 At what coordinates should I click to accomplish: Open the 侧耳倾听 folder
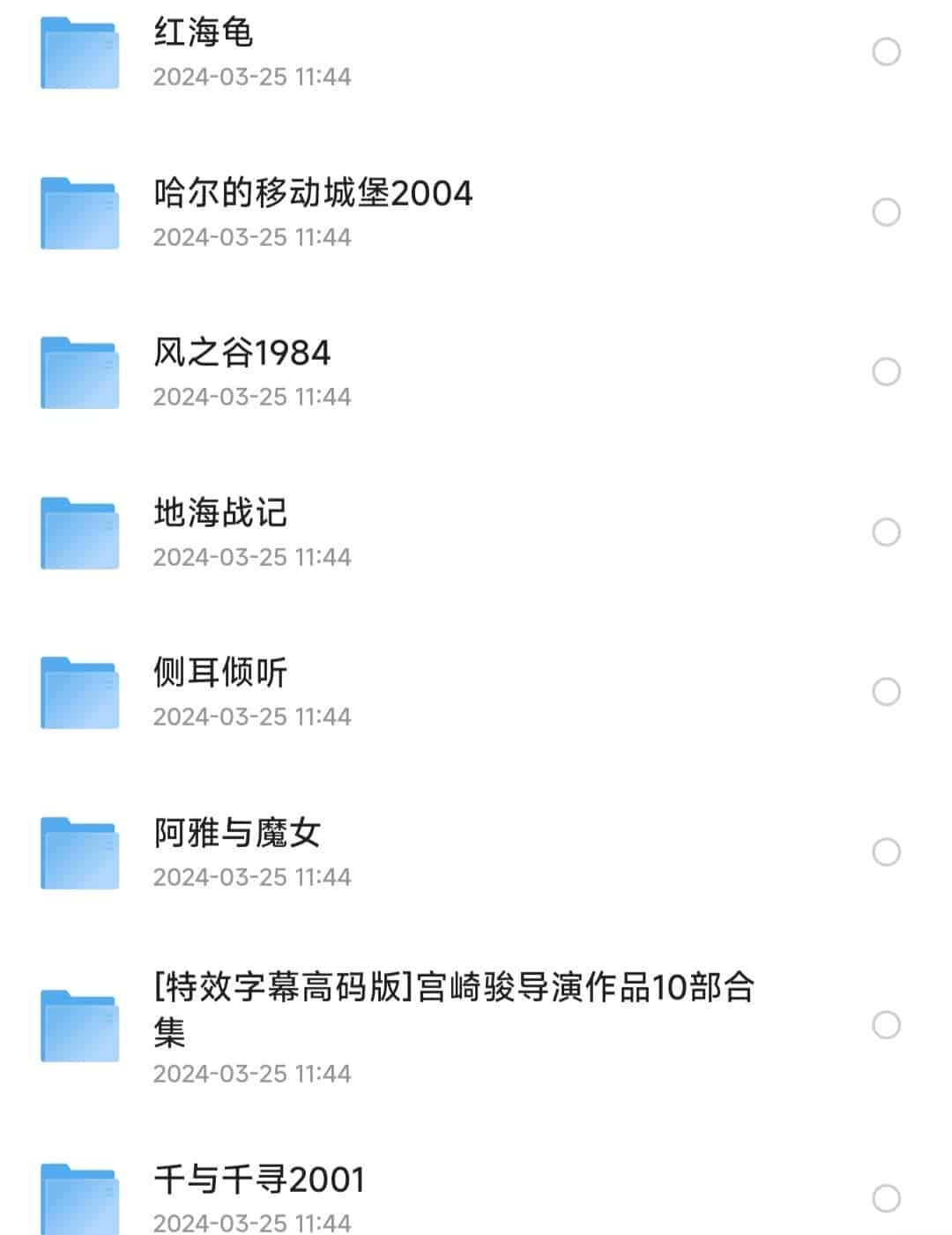click(x=220, y=673)
